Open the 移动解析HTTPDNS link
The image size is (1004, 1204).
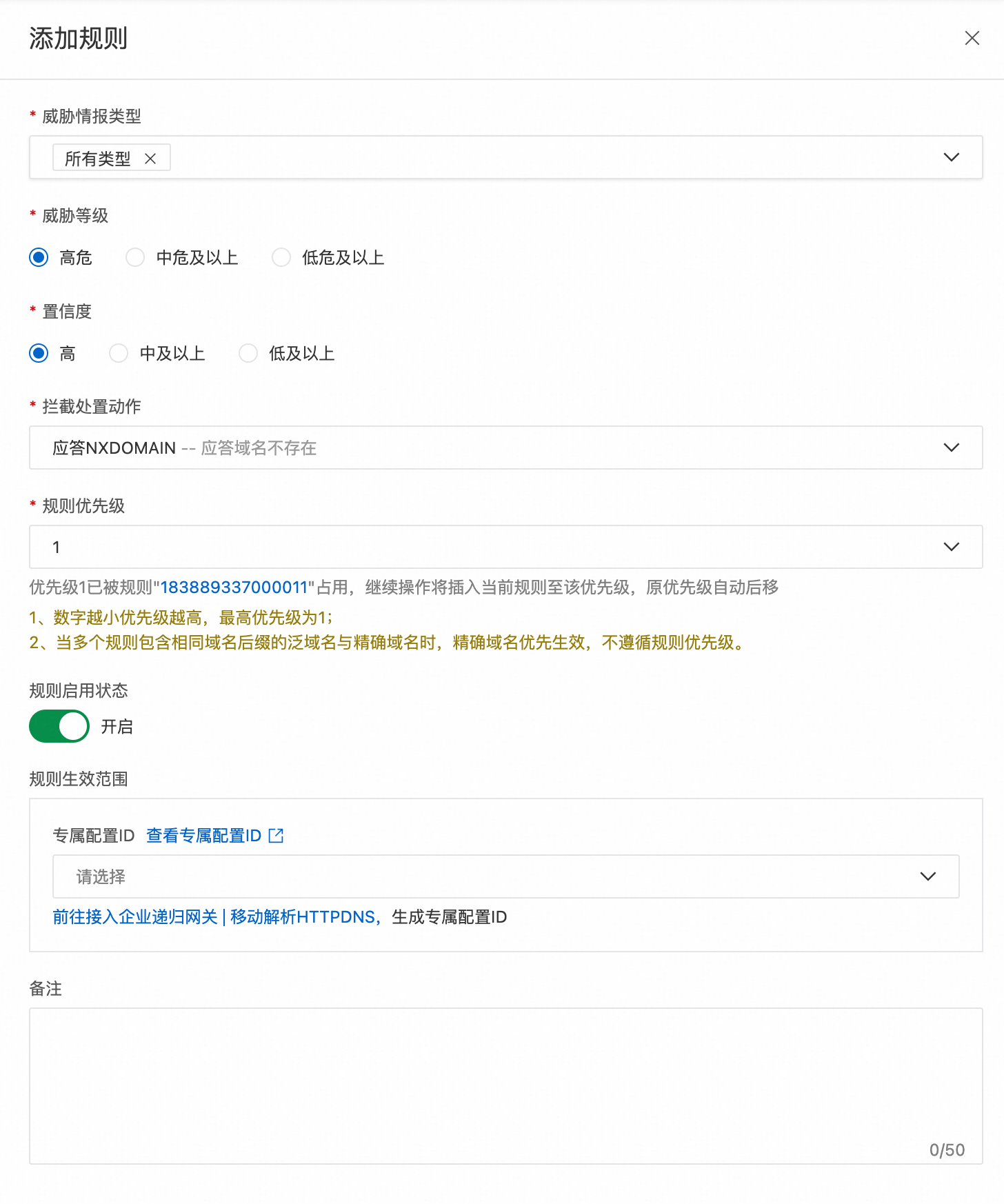pos(303,917)
